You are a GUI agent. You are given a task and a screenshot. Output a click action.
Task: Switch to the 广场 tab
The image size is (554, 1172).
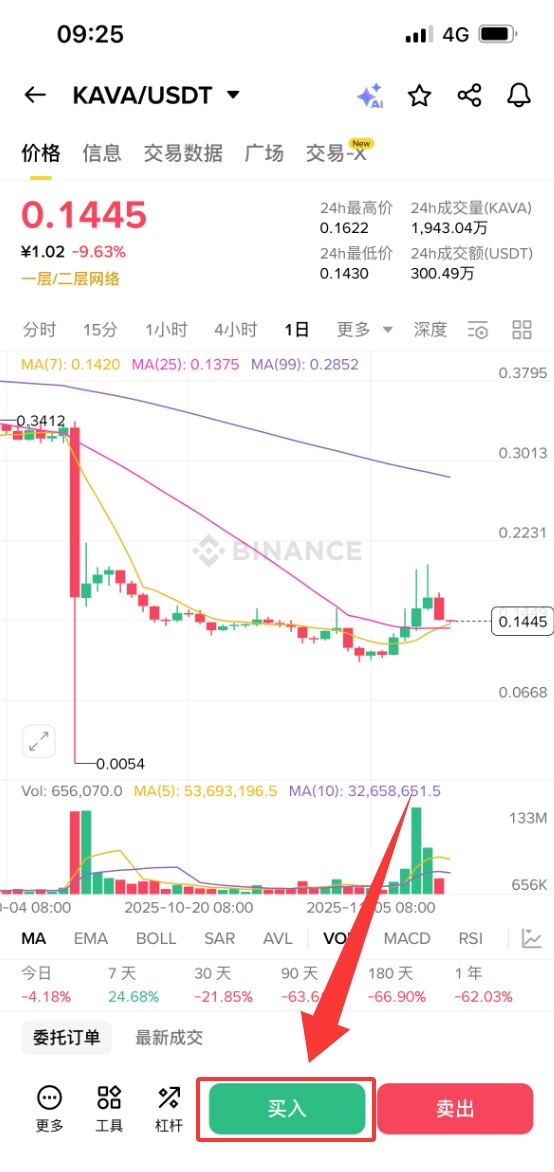tap(265, 154)
